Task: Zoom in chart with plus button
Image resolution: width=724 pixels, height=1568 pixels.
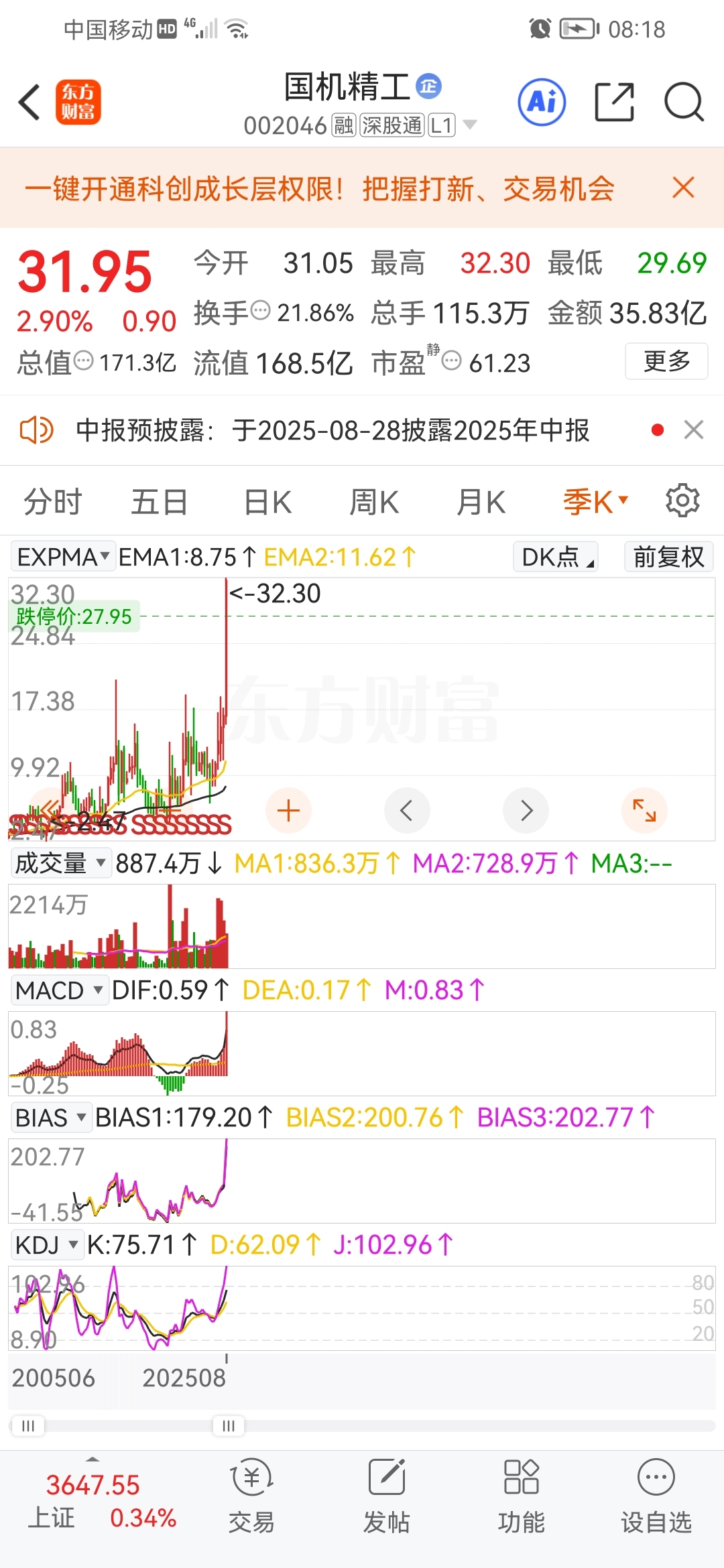Action: pos(289,811)
